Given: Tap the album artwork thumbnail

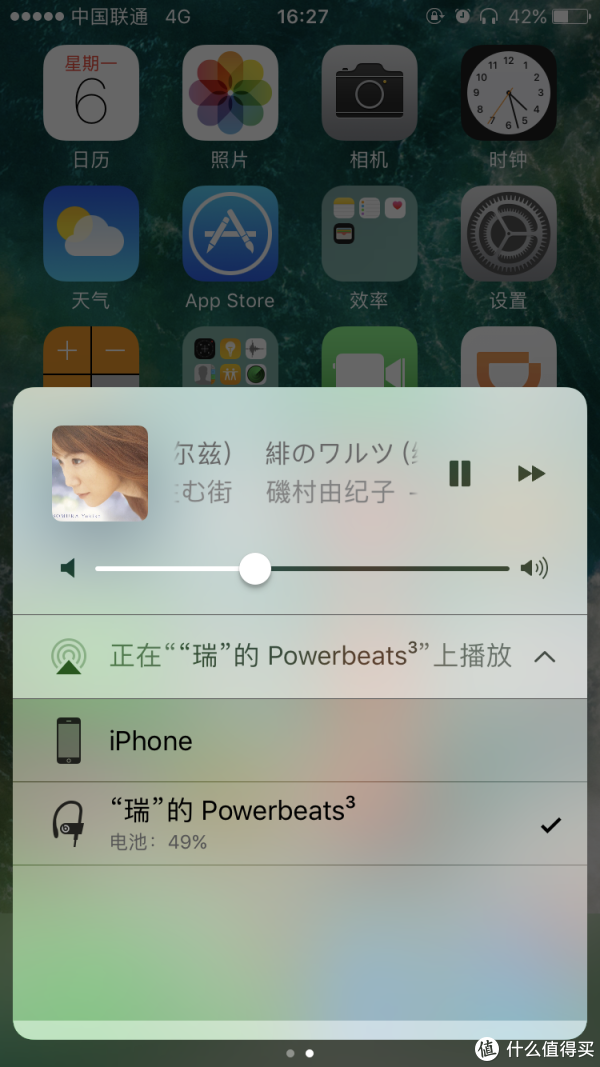Looking at the screenshot, I should pyautogui.click(x=100, y=473).
